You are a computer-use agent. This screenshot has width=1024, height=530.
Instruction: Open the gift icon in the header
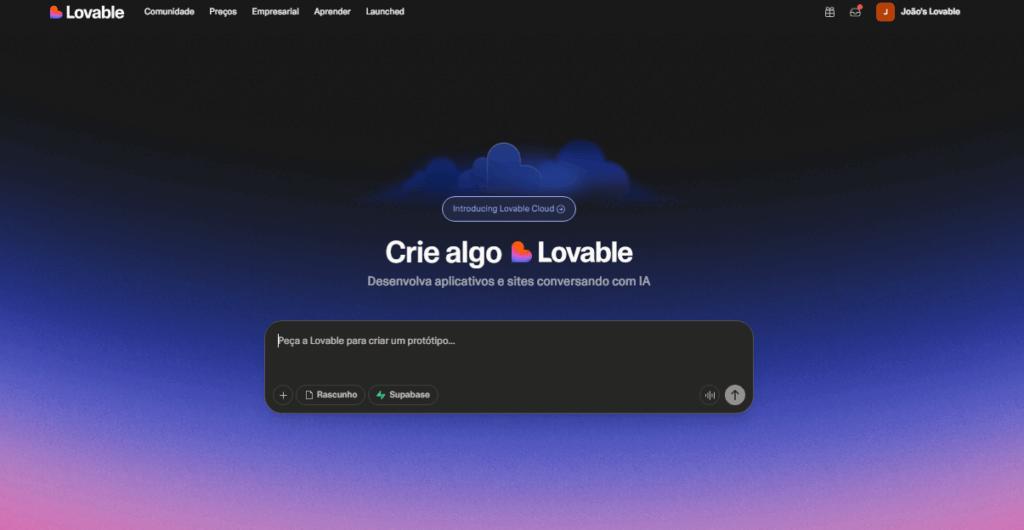coord(829,12)
